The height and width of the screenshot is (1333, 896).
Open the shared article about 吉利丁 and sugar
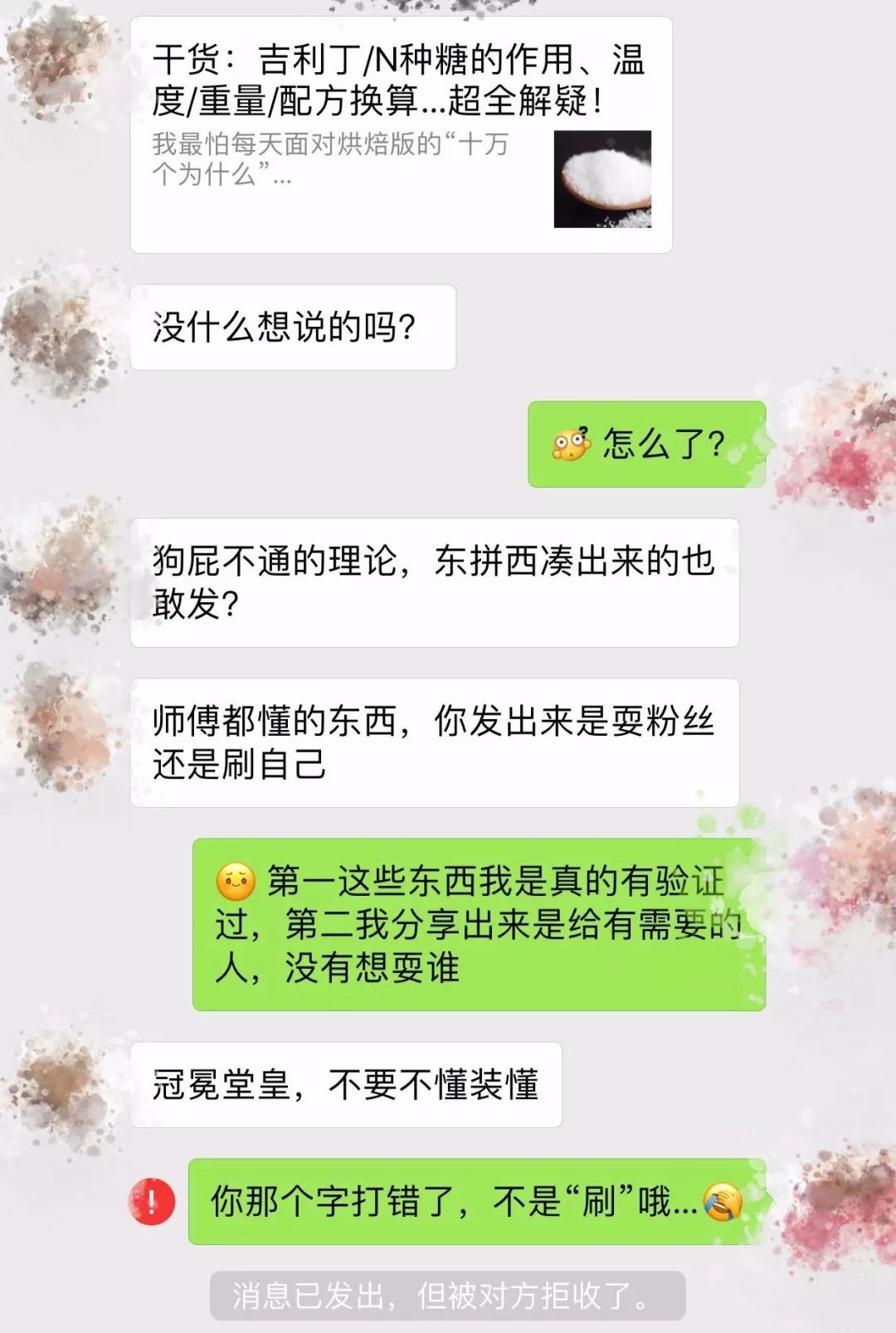coord(401,135)
